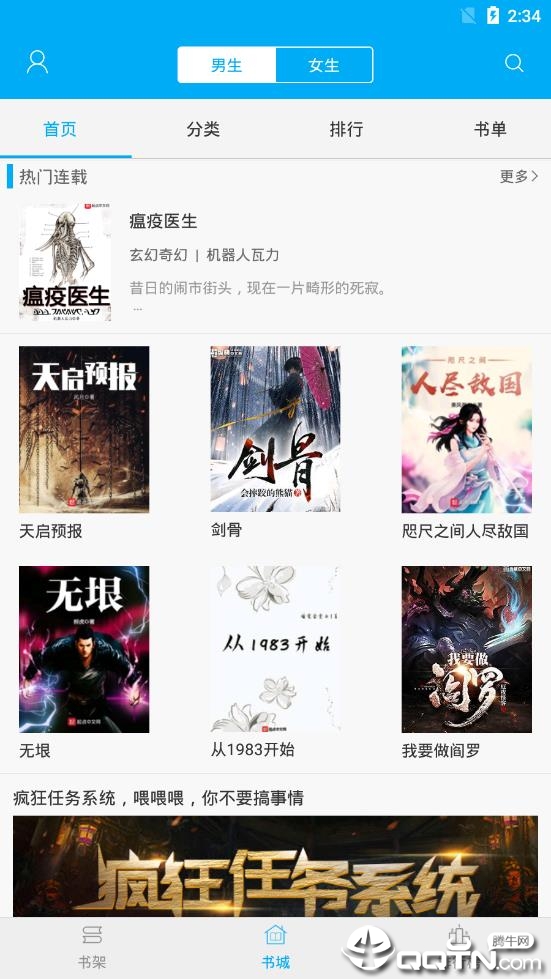
Task: Open the 无垠 book cover
Action: 84,649
